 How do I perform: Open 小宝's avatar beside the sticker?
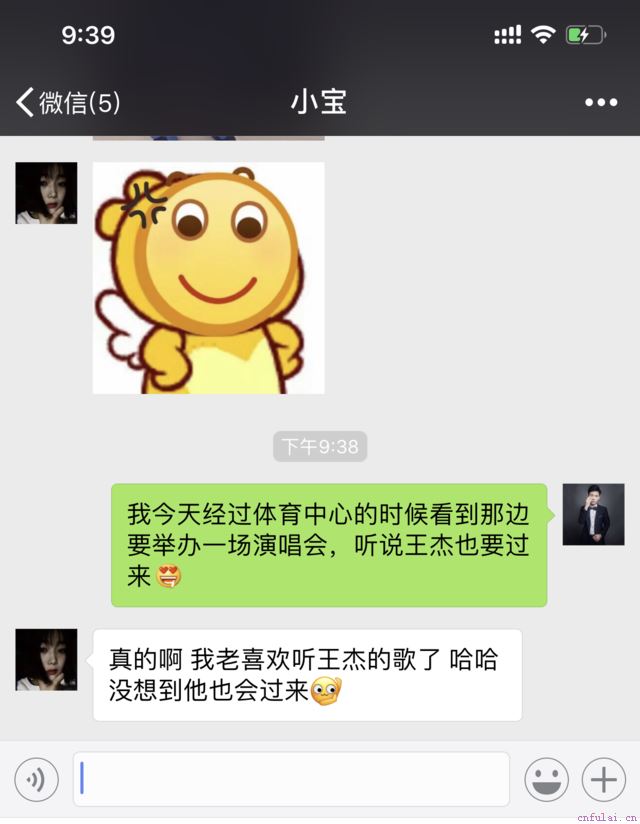coord(46,193)
